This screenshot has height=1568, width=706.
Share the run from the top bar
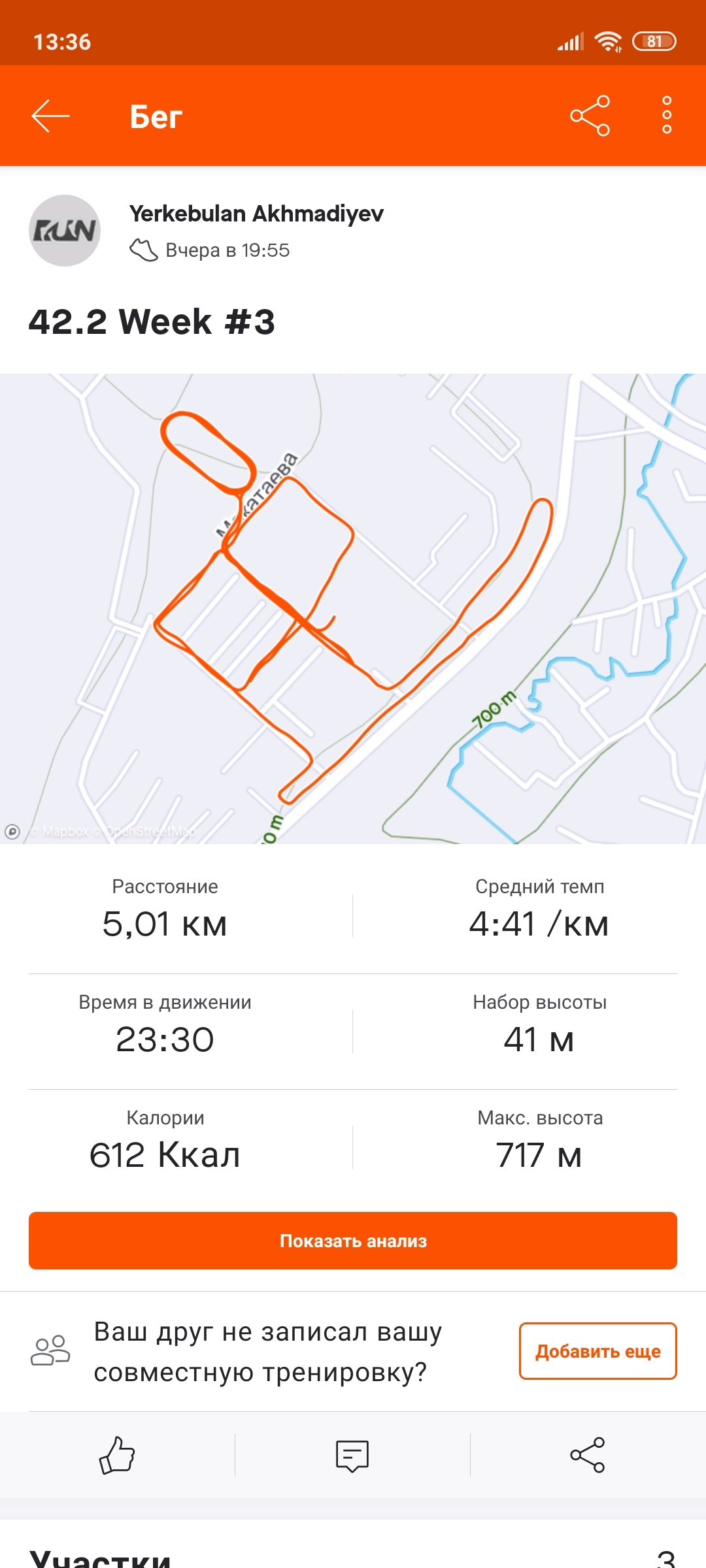click(590, 116)
